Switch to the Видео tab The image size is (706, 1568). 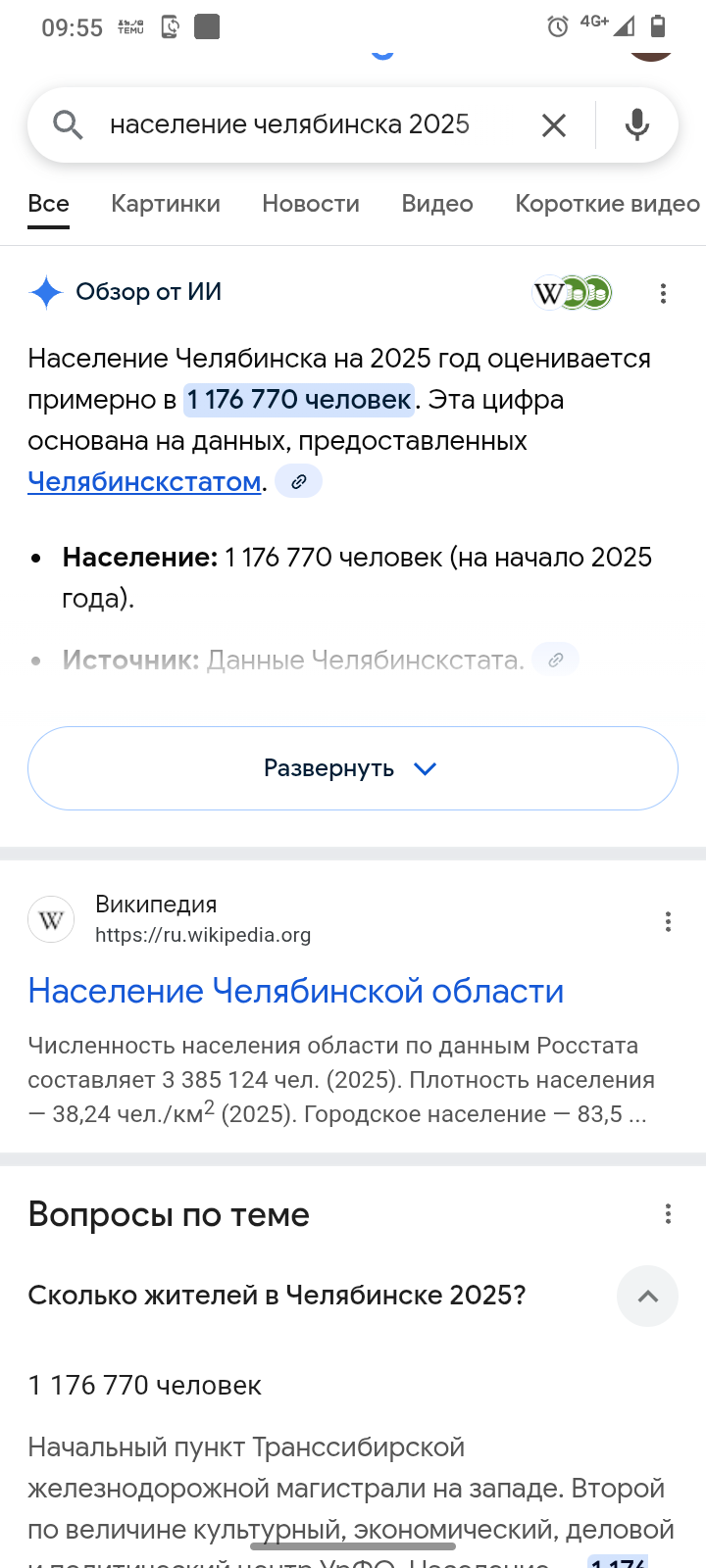437,204
